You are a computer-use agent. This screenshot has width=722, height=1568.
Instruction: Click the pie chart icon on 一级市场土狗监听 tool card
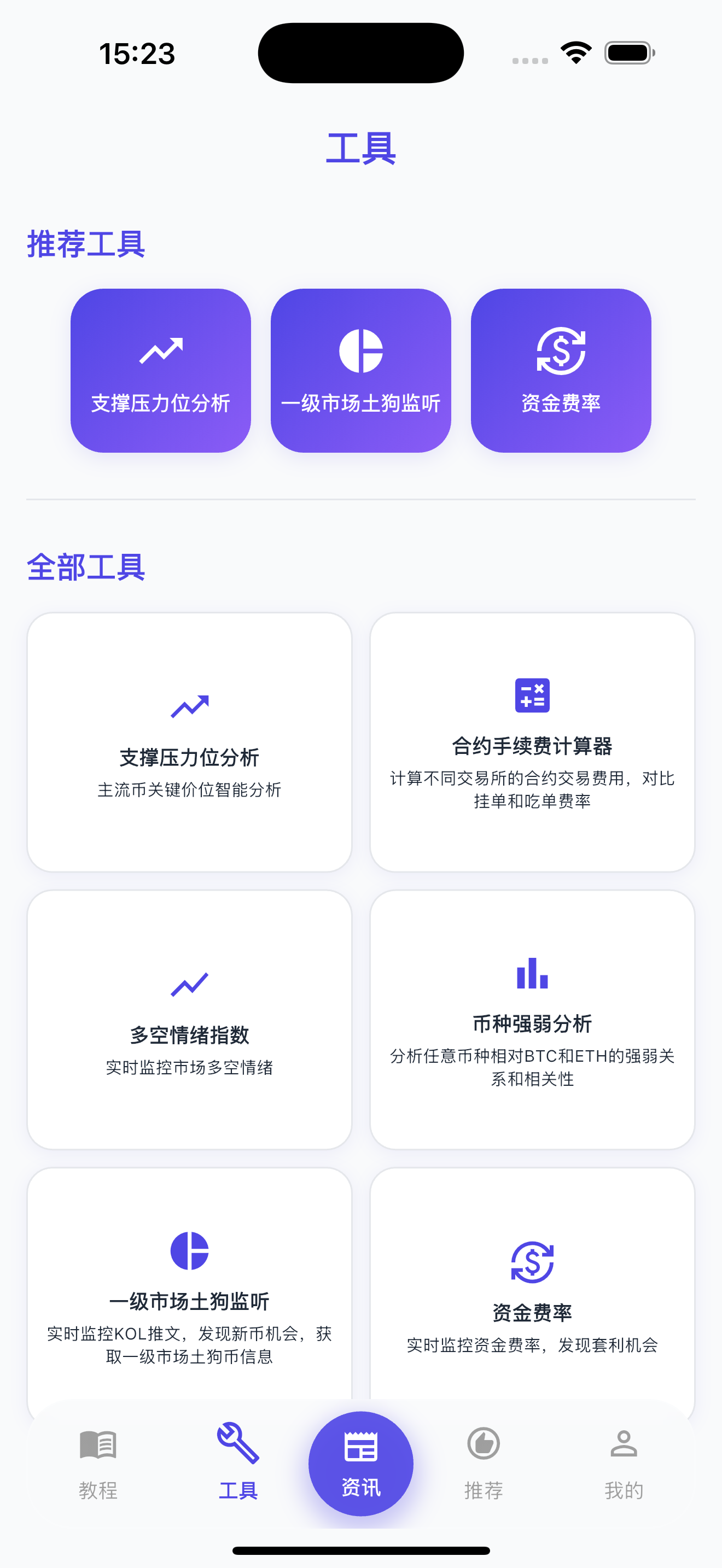tap(190, 1250)
